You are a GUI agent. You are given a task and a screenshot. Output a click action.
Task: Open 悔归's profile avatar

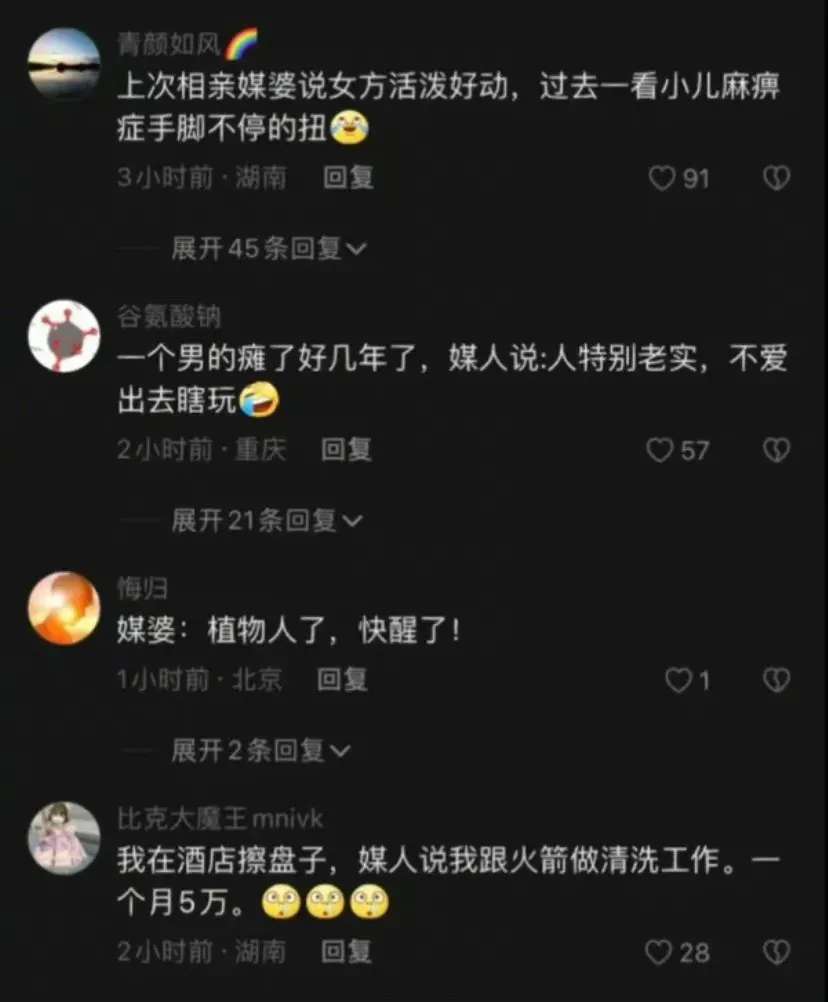(x=64, y=607)
